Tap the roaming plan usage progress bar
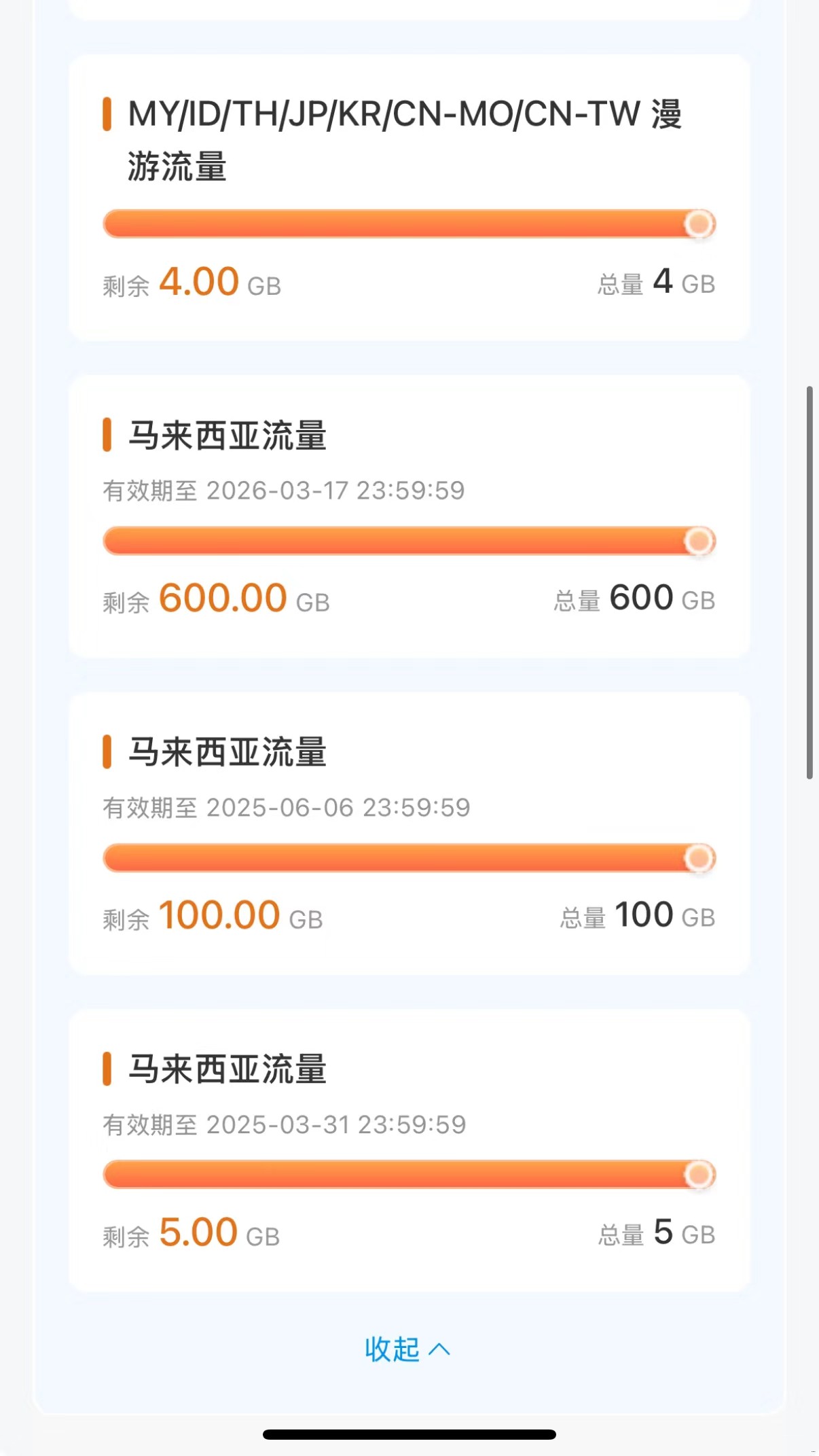Screen dimensions: 819x1456 [407, 224]
